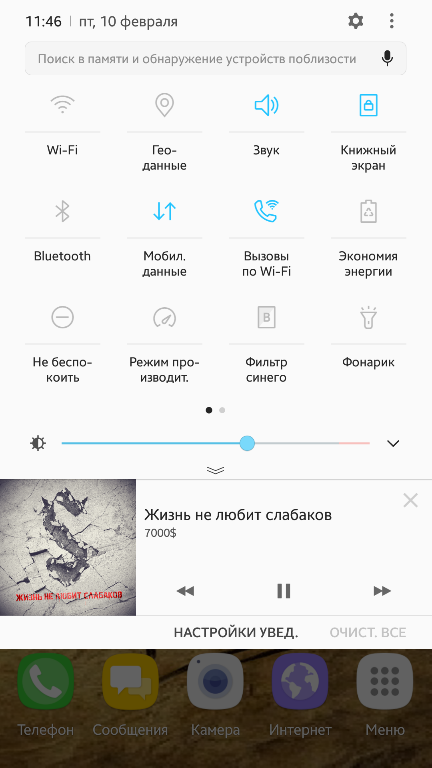Open the three-dot overflow menu

tap(391, 21)
